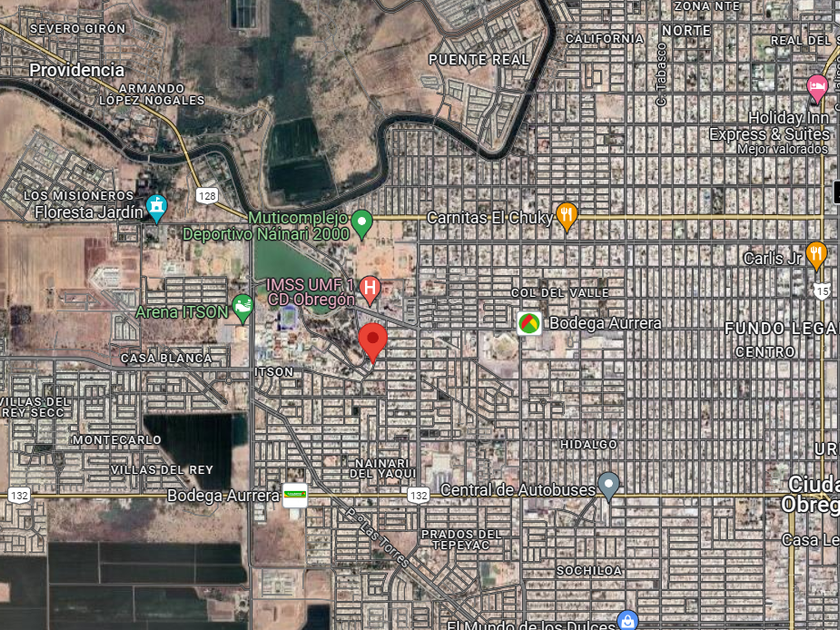Tap the IMSS UMF 1 hospital marker
840x630 pixels.
(369, 290)
